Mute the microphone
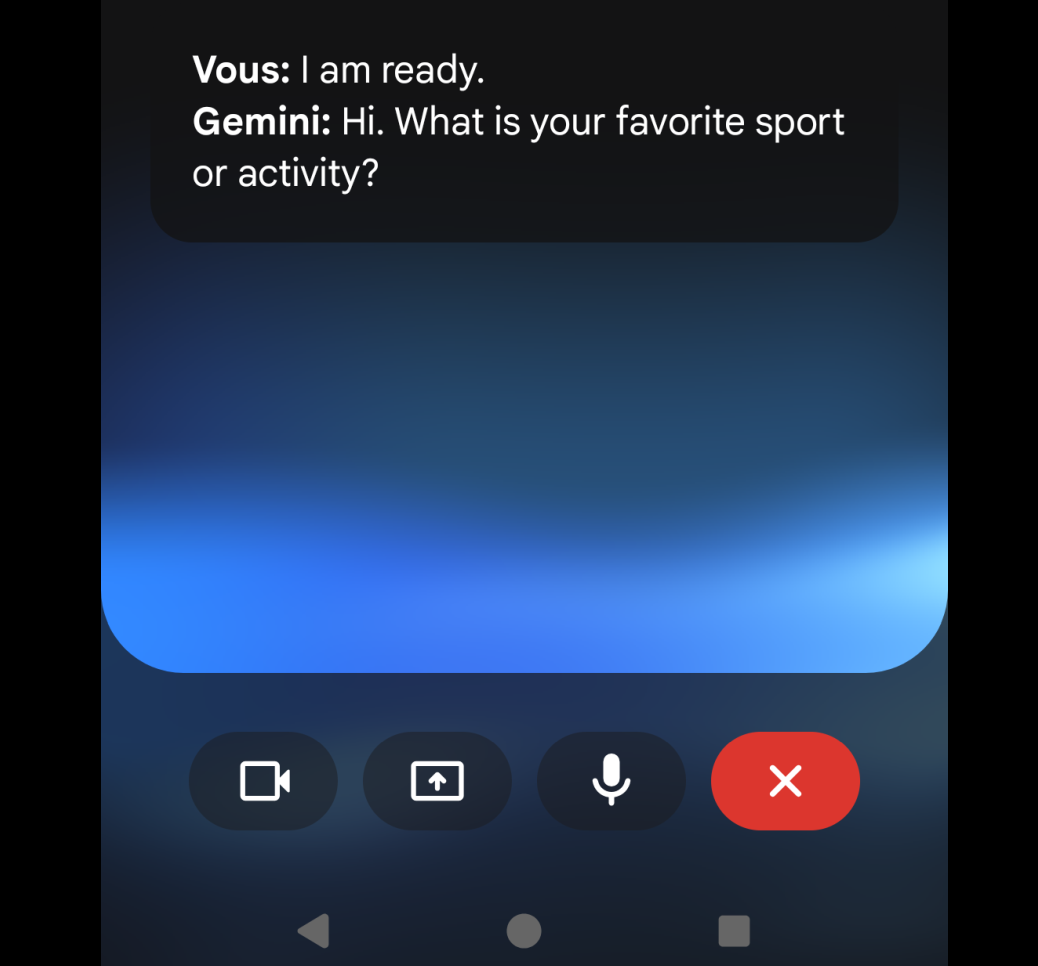The width and height of the screenshot is (1038, 966). [611, 781]
